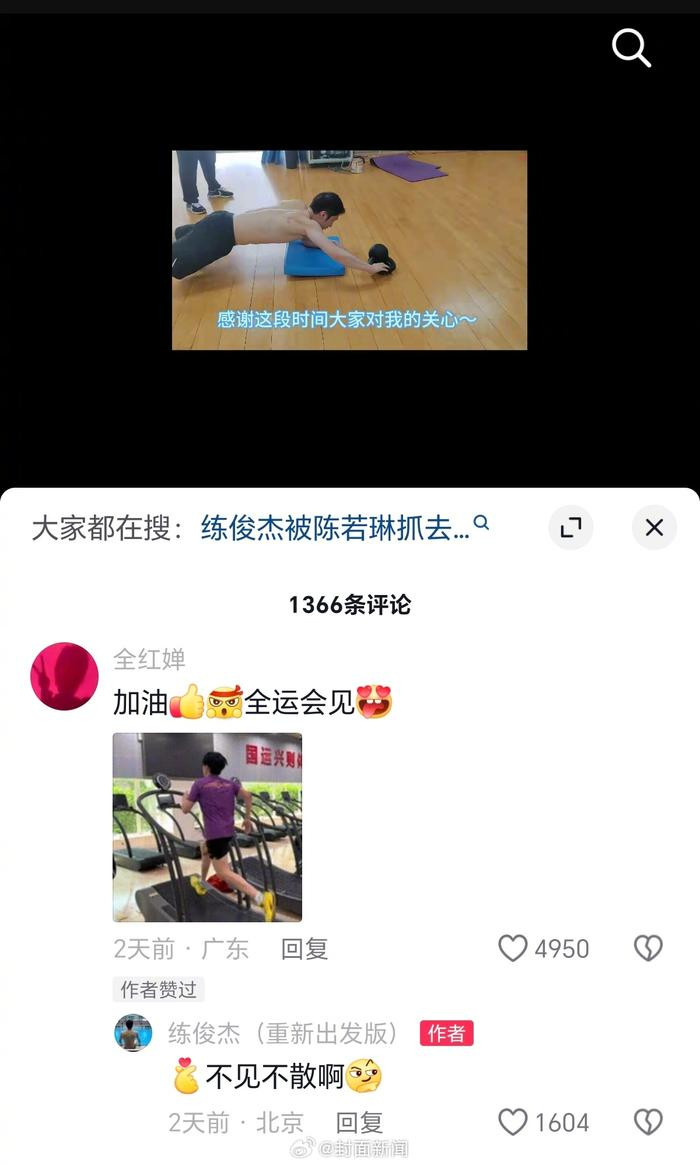
Task: Dislike 全红婵's comment
Action: pos(648,948)
